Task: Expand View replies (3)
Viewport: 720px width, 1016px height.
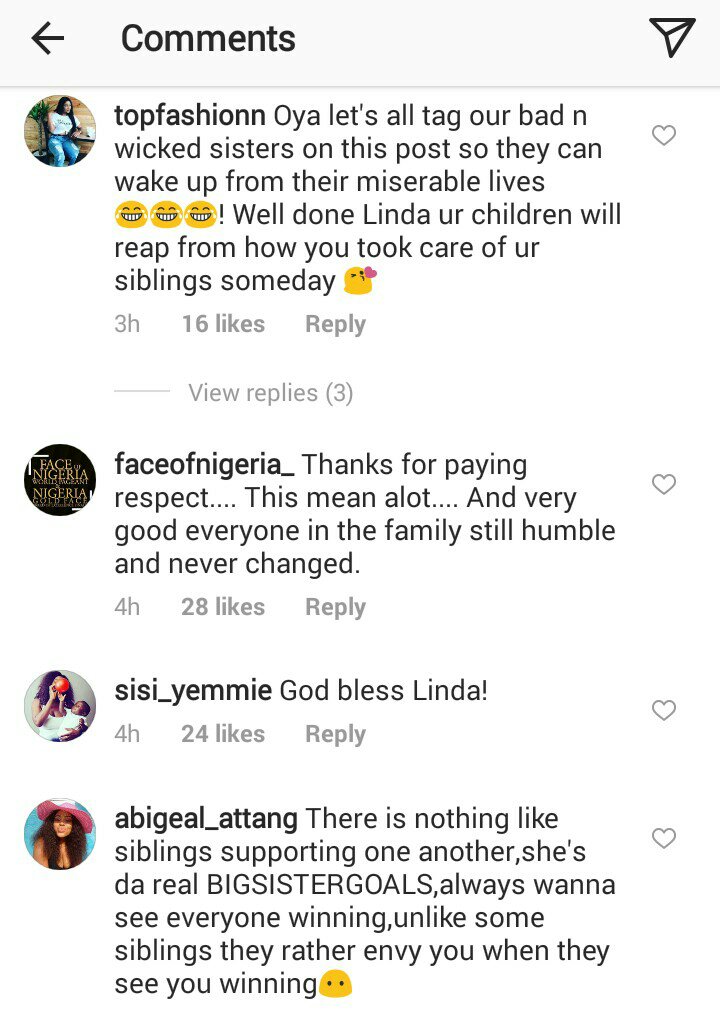Action: point(270,393)
